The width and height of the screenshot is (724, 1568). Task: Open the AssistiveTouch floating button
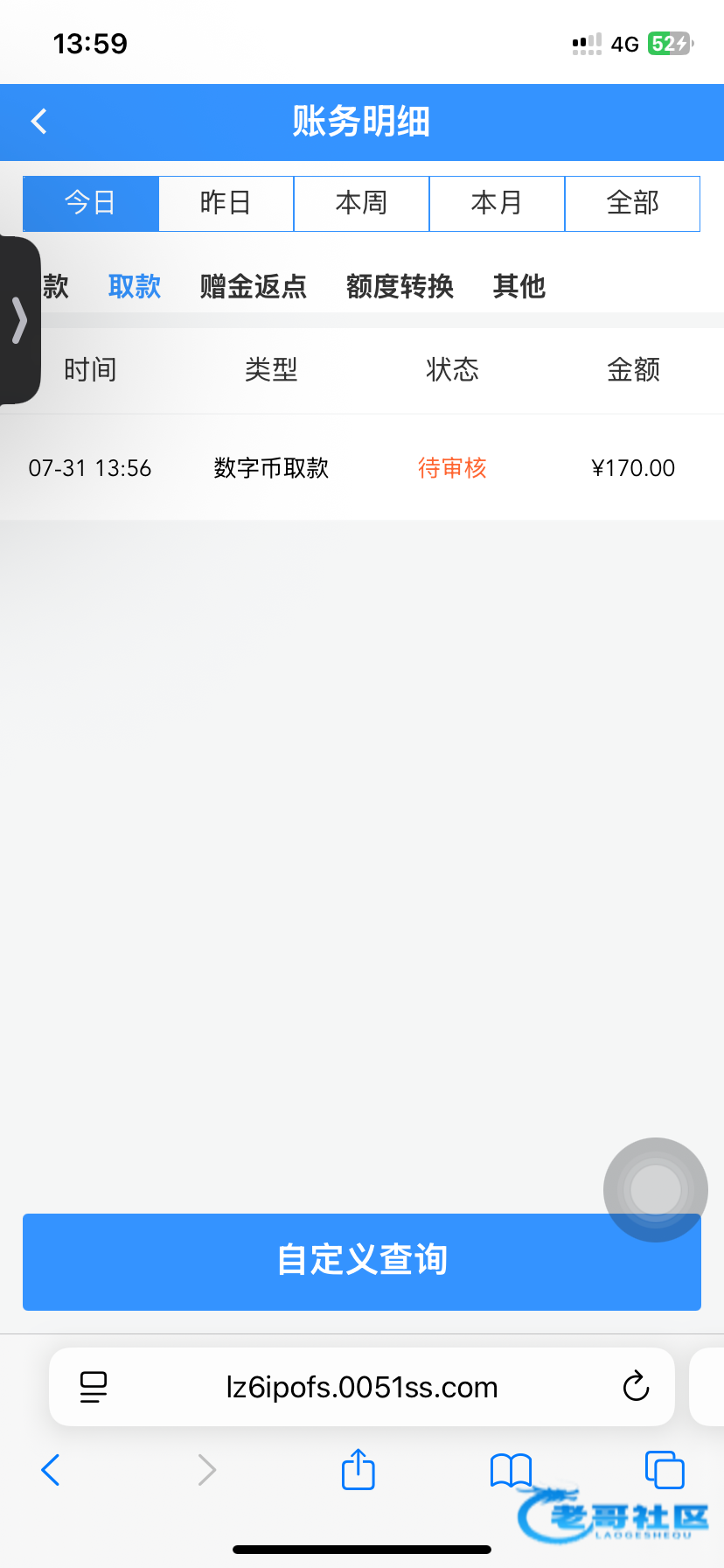tap(655, 1189)
